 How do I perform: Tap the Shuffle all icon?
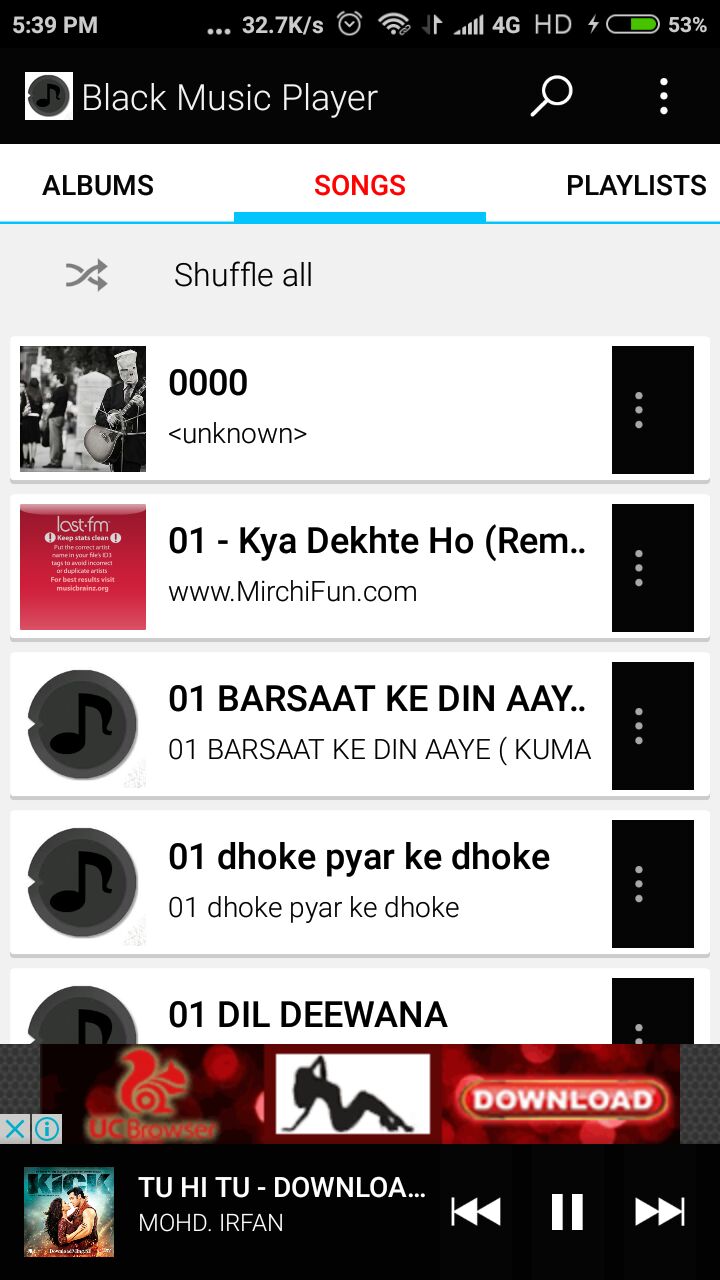(x=88, y=273)
